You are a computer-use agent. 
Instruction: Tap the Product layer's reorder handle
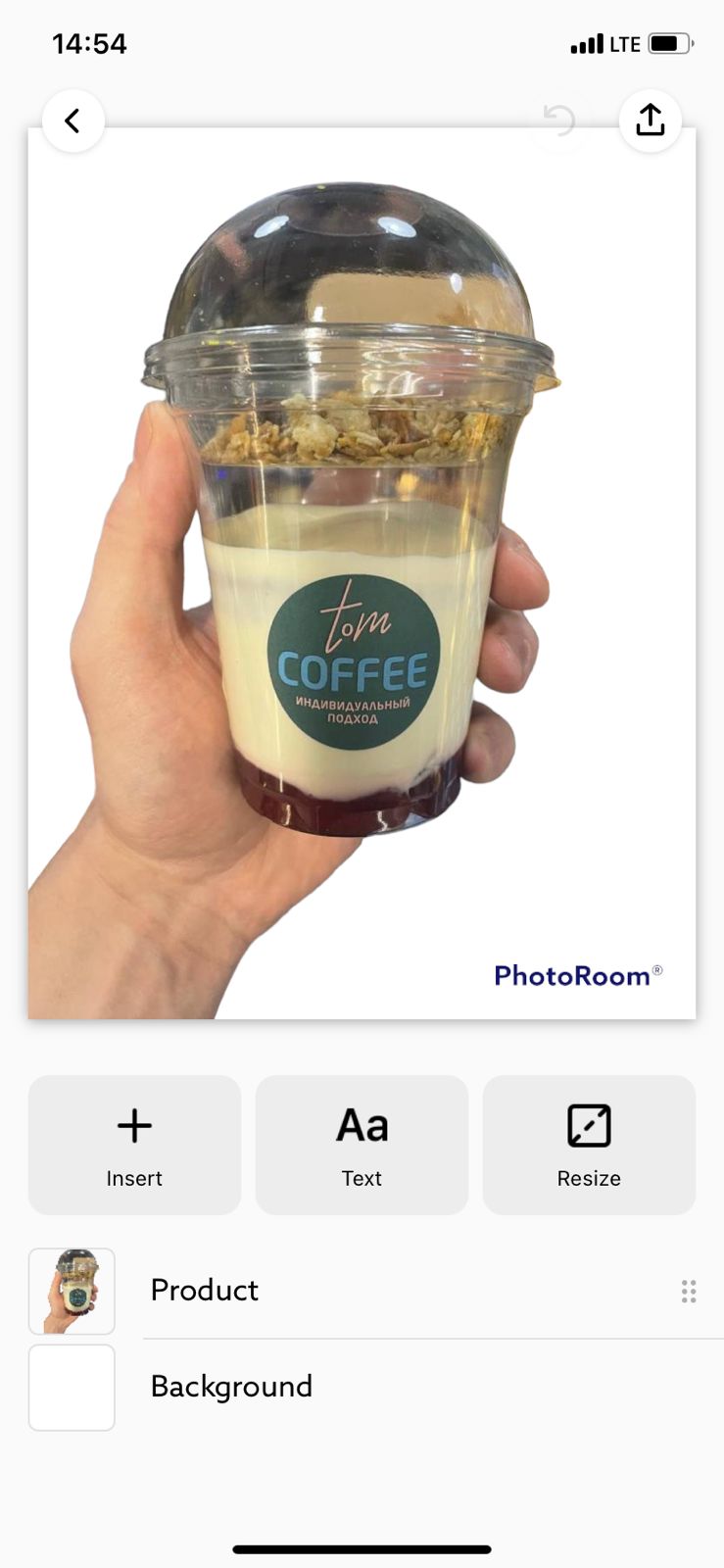[x=689, y=1291]
